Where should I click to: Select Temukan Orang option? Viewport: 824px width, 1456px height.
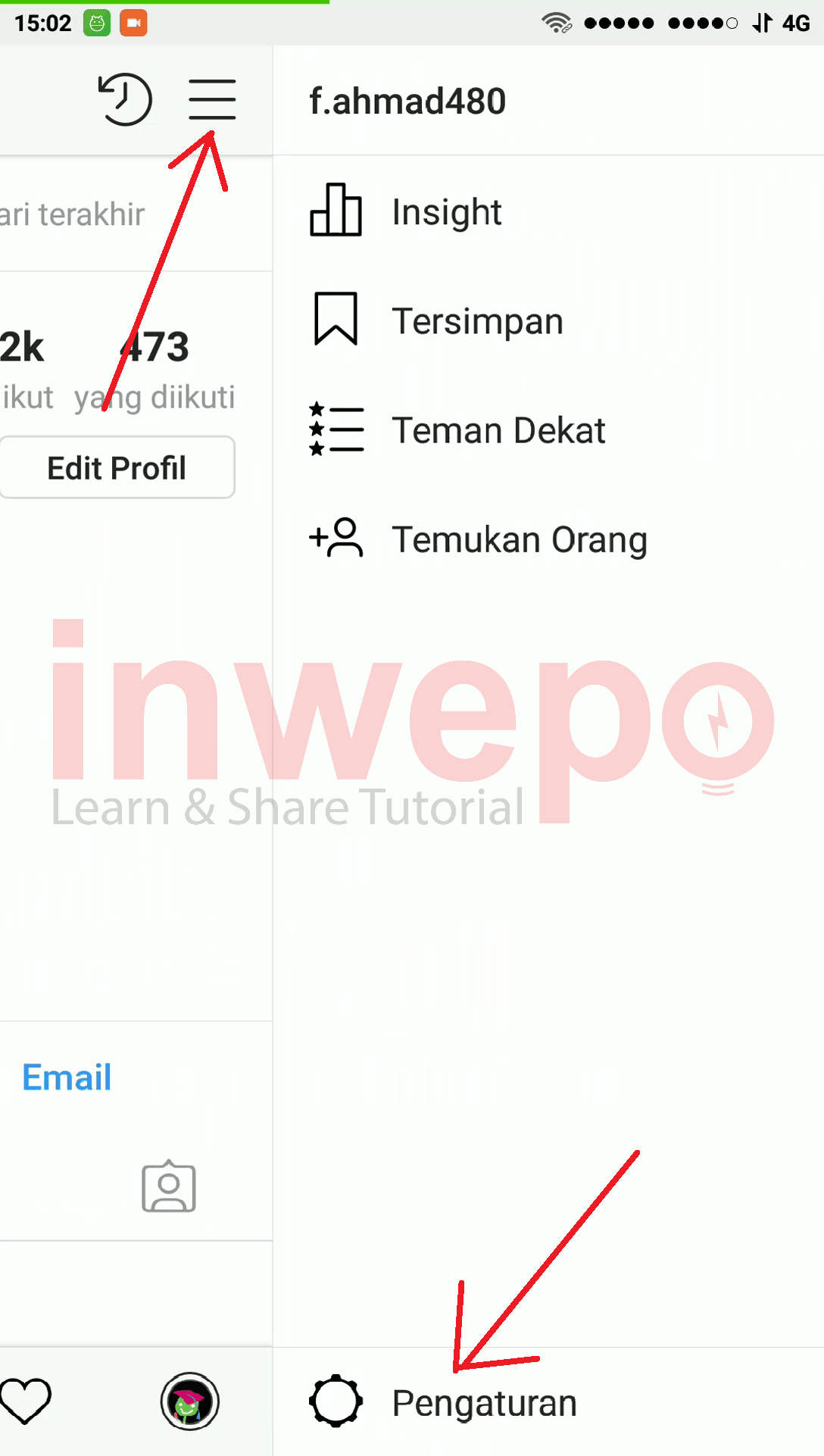[x=518, y=539]
